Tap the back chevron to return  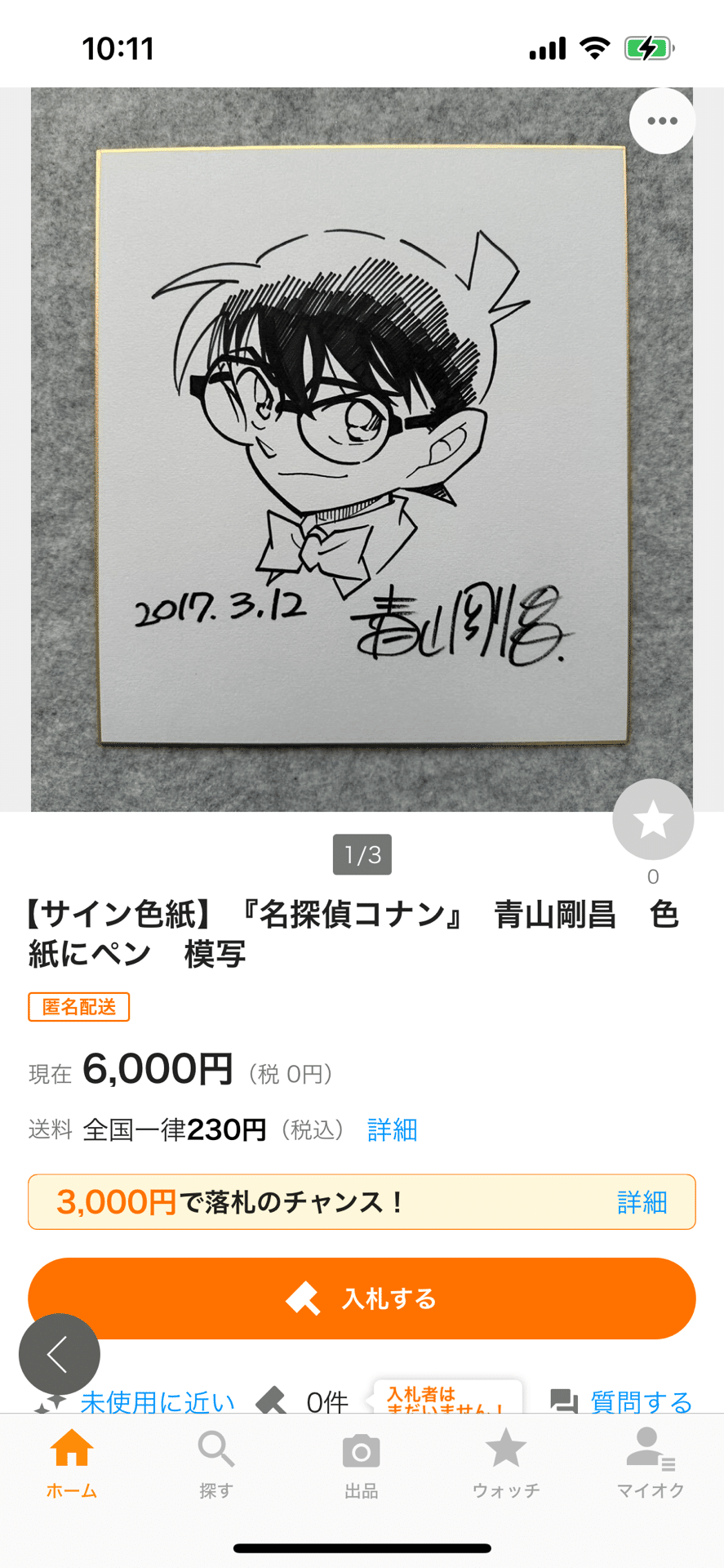click(x=60, y=1352)
